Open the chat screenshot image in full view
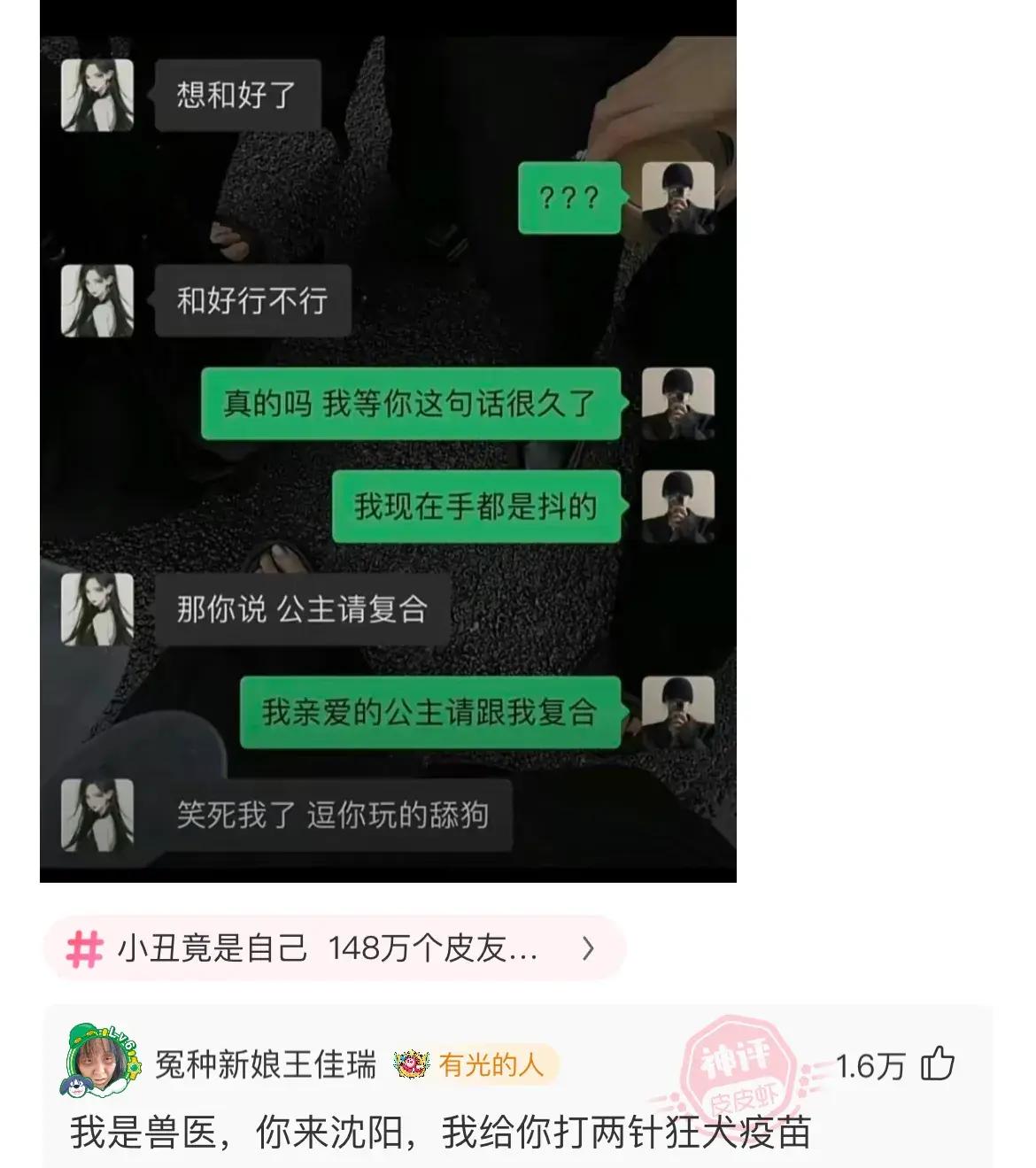1036x1168 pixels. click(388, 443)
